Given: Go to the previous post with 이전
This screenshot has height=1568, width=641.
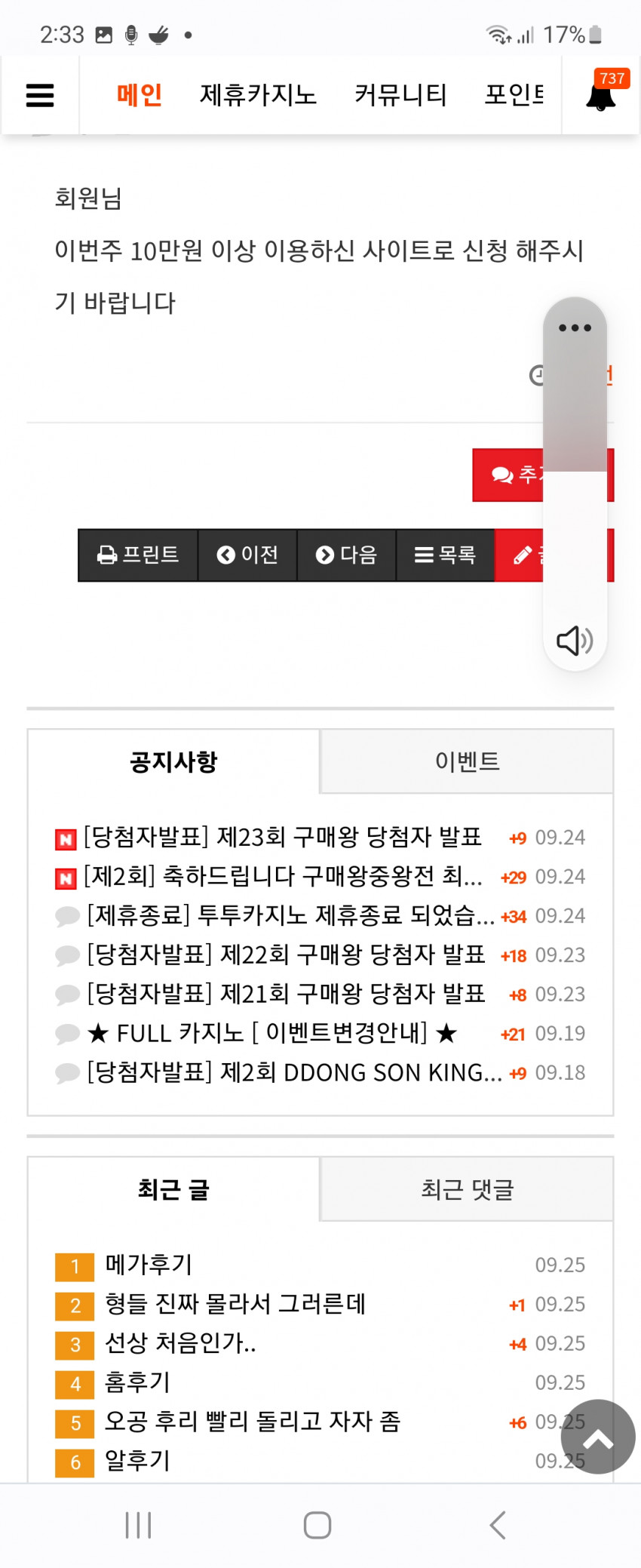Looking at the screenshot, I should coord(247,555).
